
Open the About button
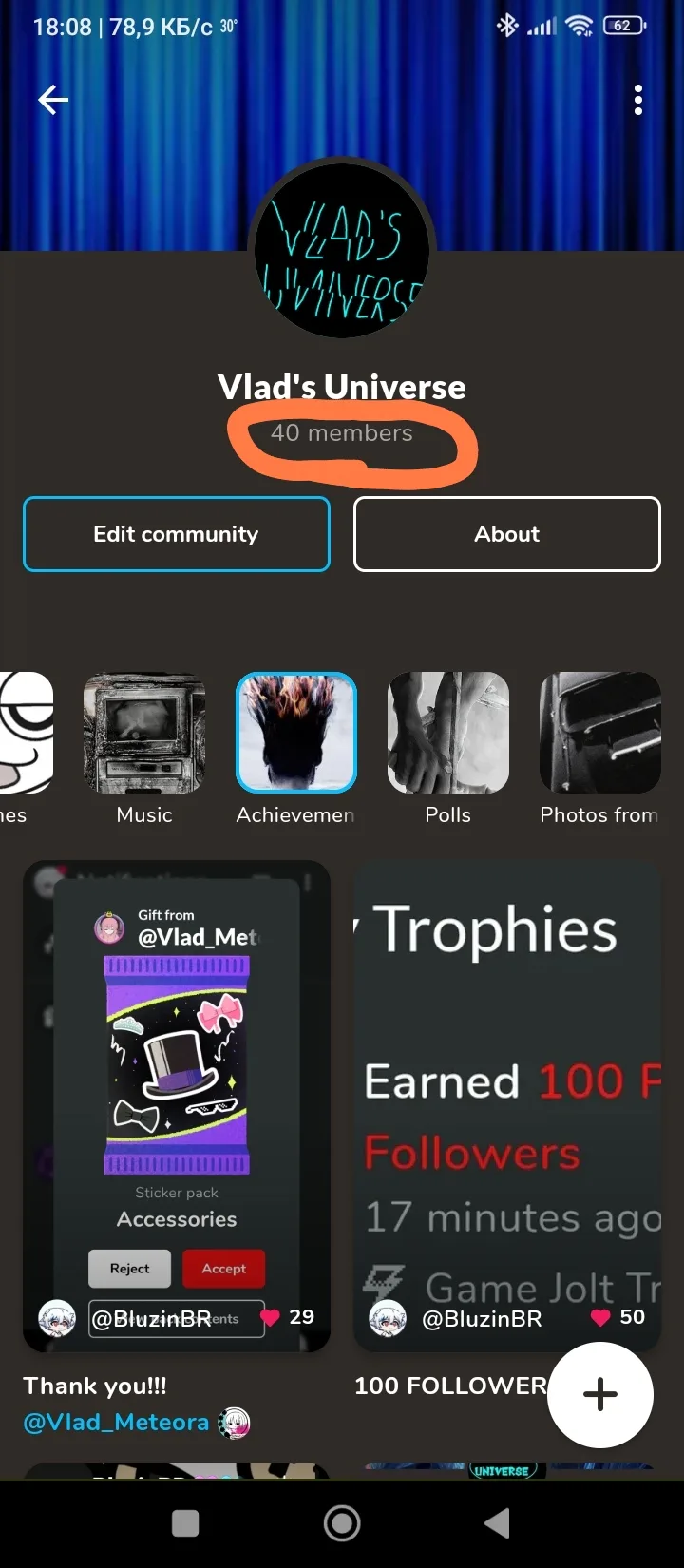tap(507, 534)
